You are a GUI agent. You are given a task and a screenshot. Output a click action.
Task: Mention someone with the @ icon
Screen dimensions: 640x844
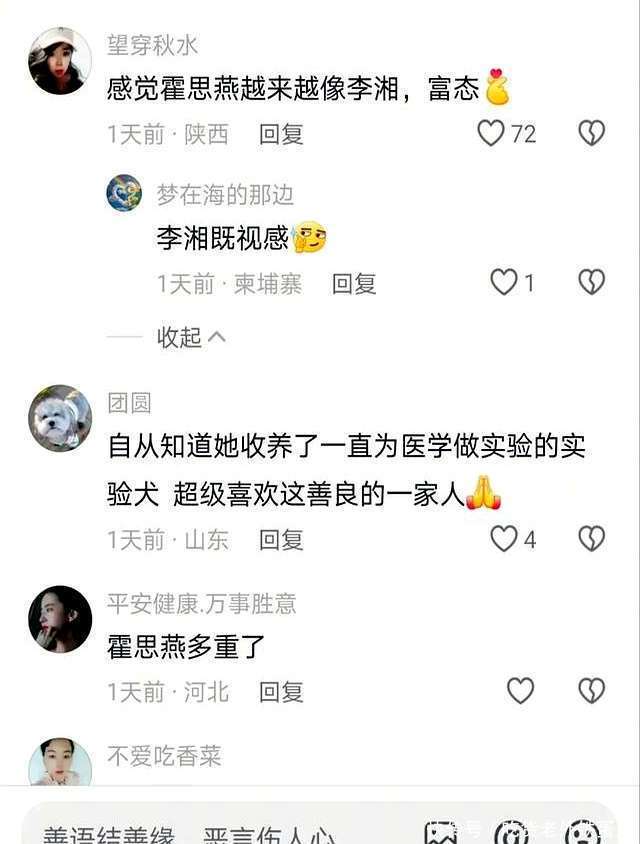[x=512, y=832]
